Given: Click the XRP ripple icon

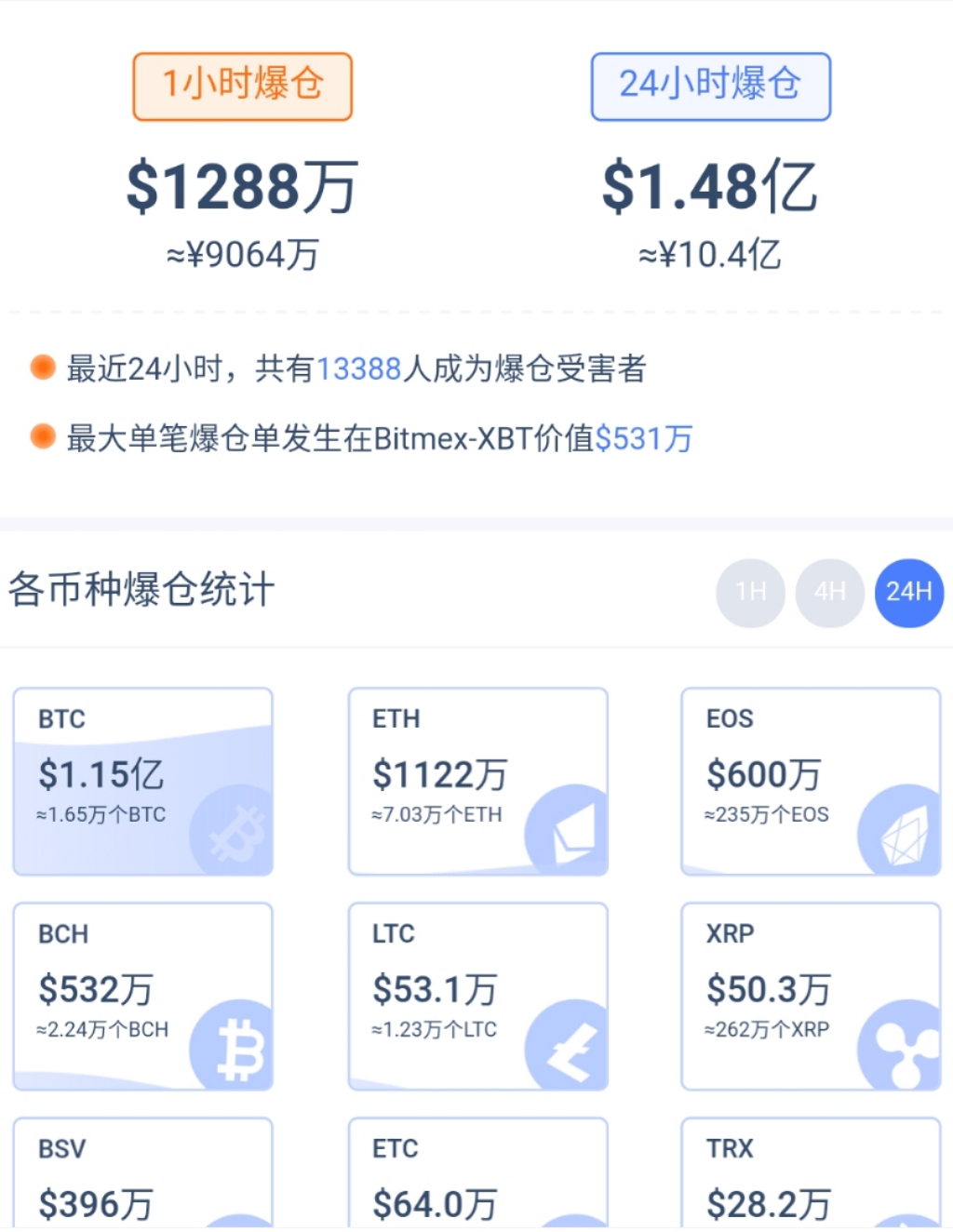Looking at the screenshot, I should [x=900, y=1044].
